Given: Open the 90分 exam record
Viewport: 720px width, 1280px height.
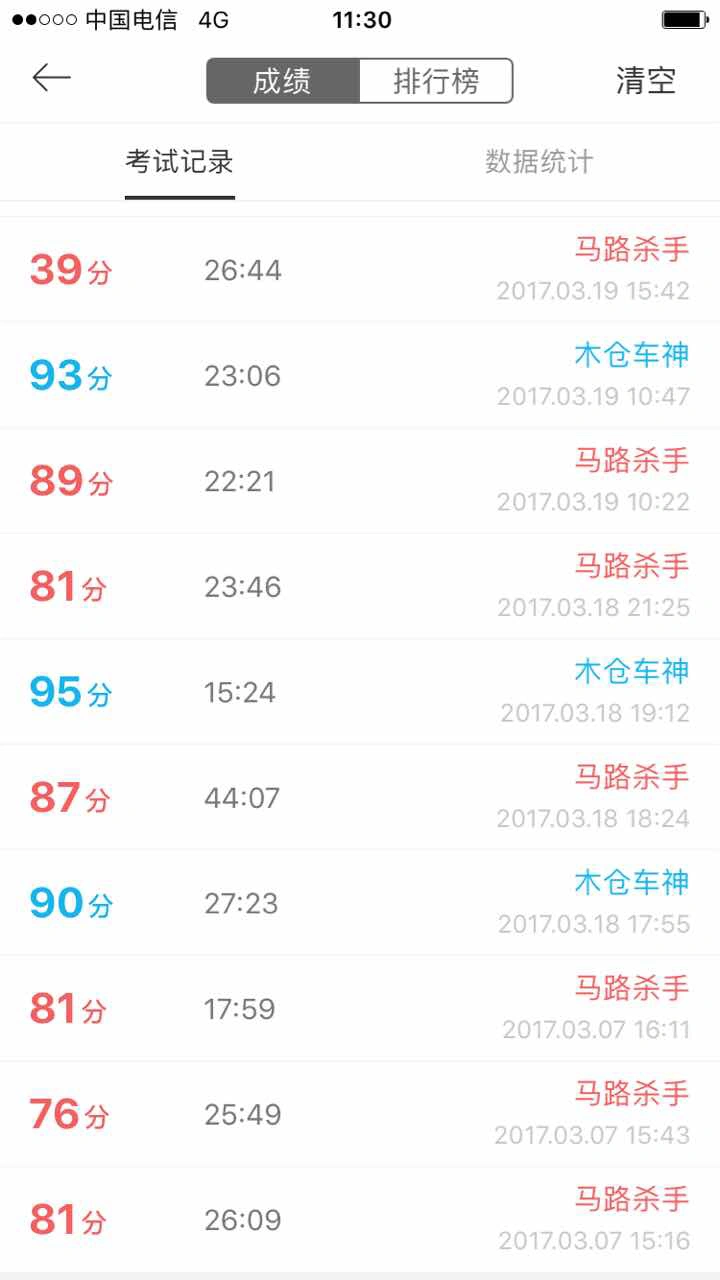Looking at the screenshot, I should [x=360, y=903].
